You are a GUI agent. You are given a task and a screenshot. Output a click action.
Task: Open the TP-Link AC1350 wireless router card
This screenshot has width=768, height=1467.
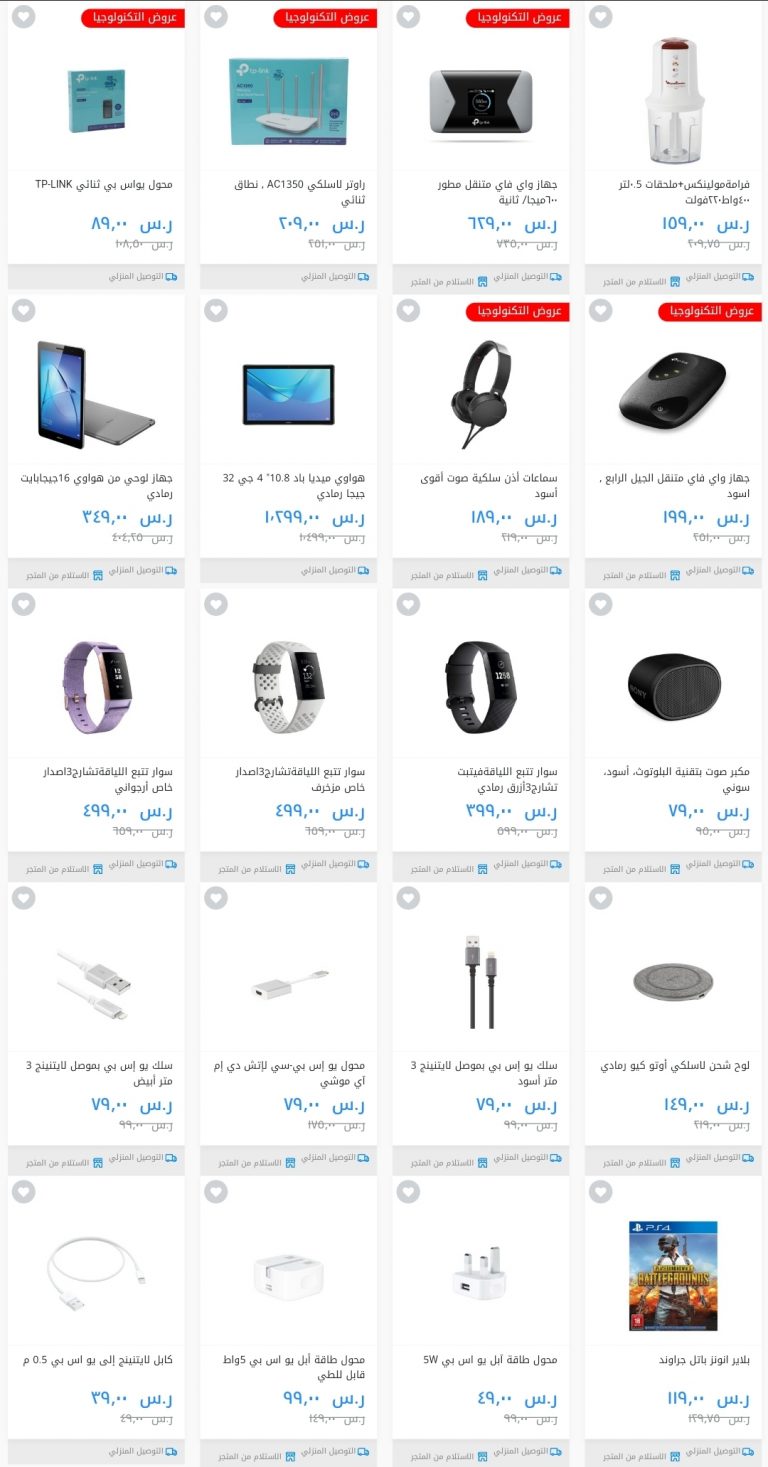coord(288,147)
